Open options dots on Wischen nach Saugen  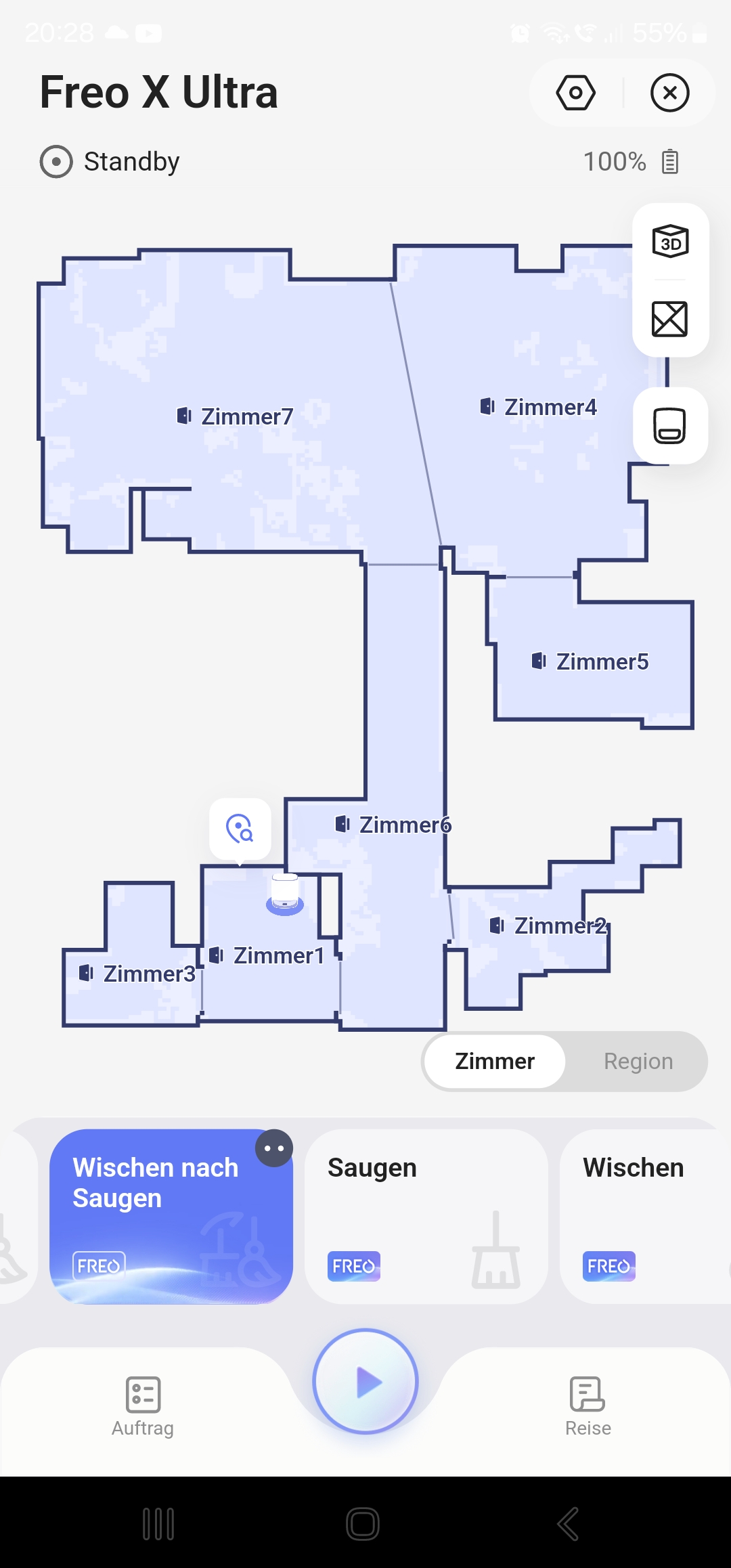tap(274, 1148)
